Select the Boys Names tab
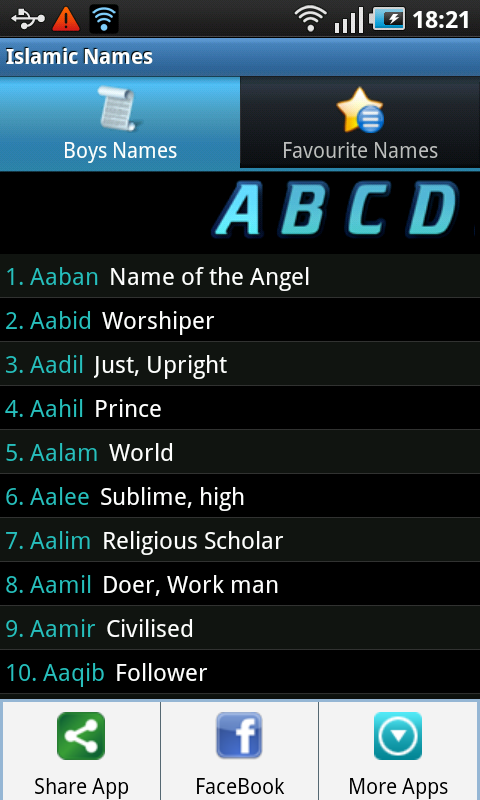 tap(120, 123)
